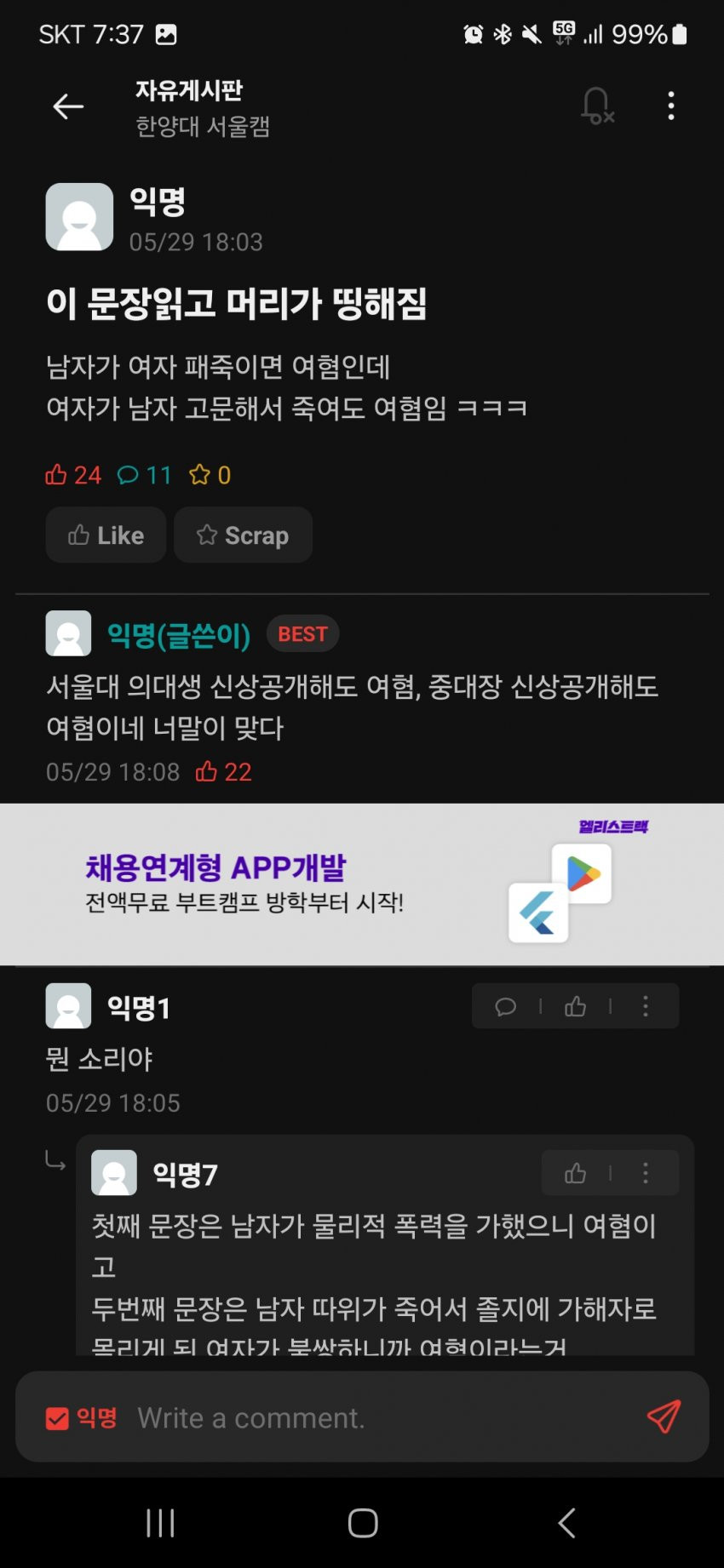
Task: Go back from the 자유게시판 post
Action: (68, 106)
